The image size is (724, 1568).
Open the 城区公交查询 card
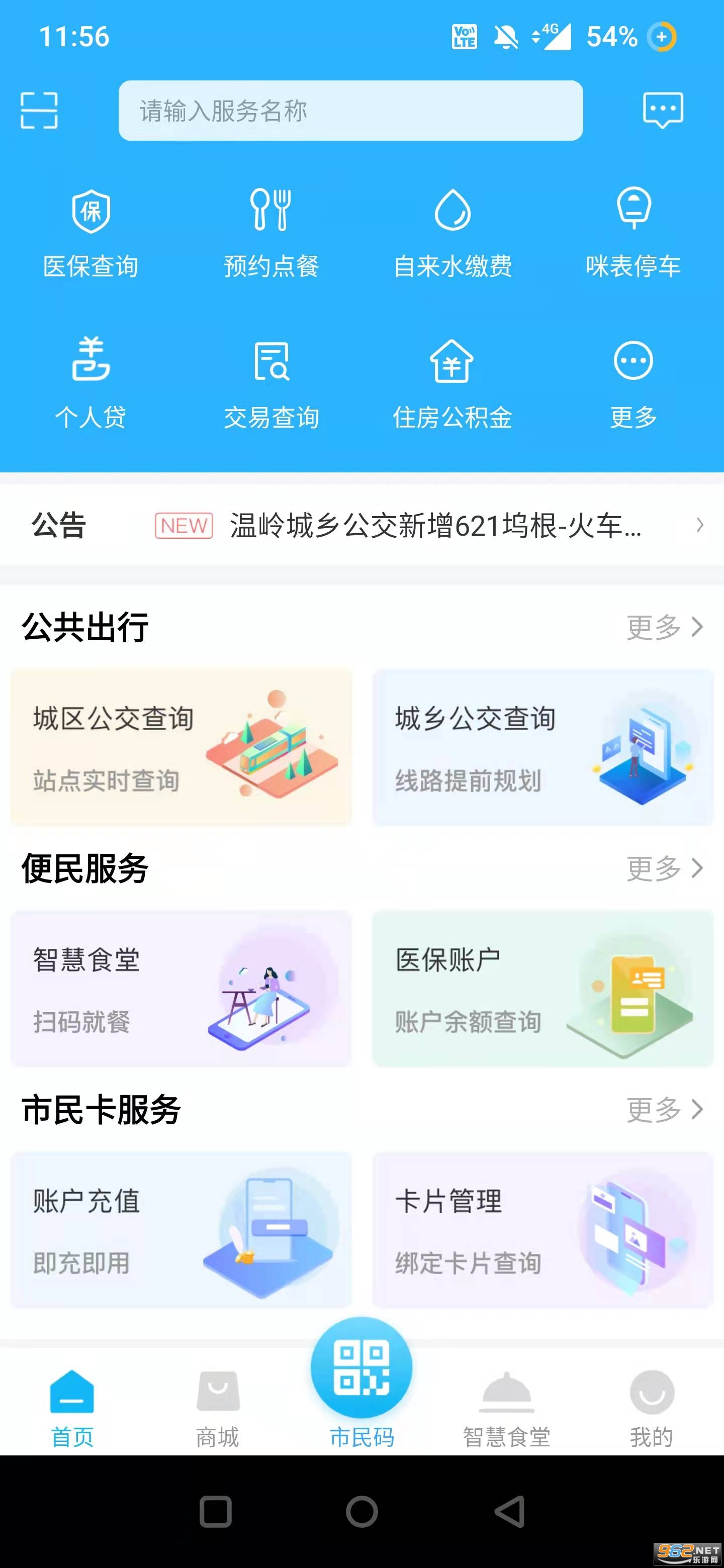click(x=182, y=747)
